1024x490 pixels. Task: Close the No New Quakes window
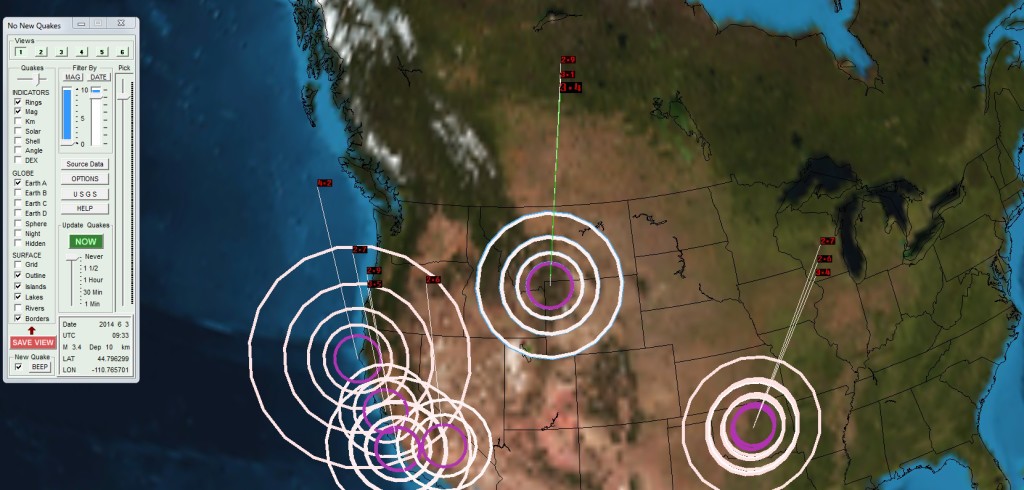[x=120, y=21]
